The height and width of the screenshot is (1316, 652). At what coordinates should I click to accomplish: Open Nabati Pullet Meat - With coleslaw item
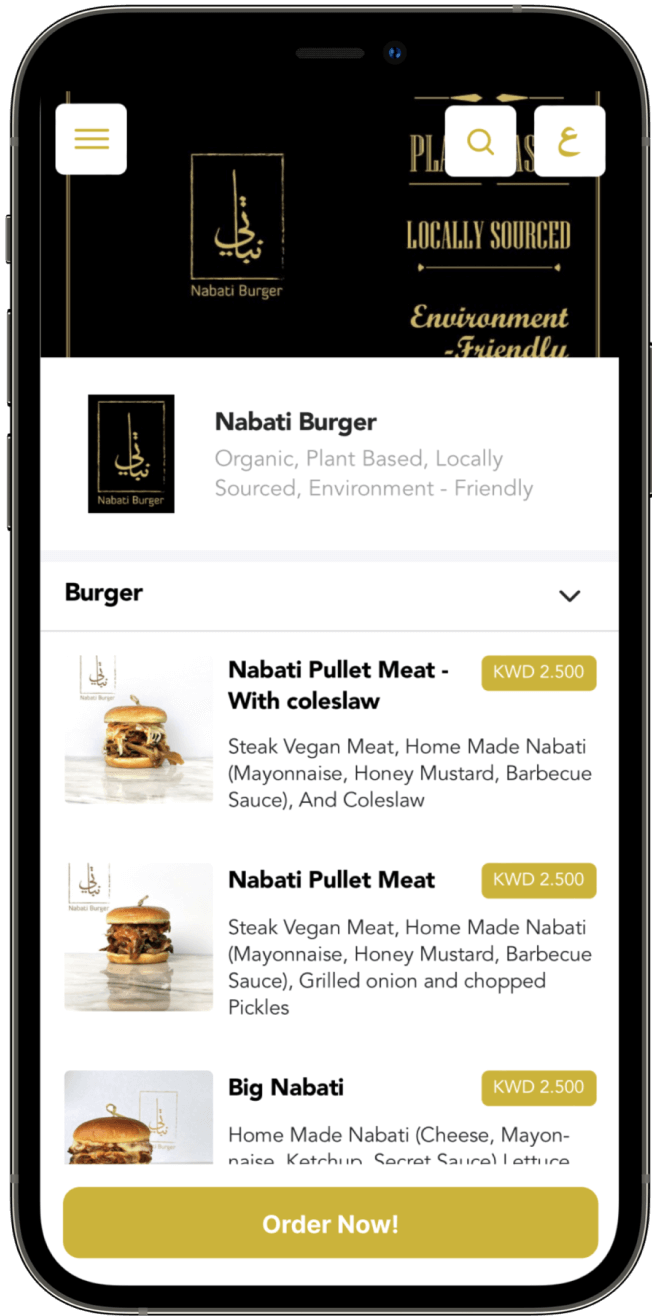[x=338, y=685]
